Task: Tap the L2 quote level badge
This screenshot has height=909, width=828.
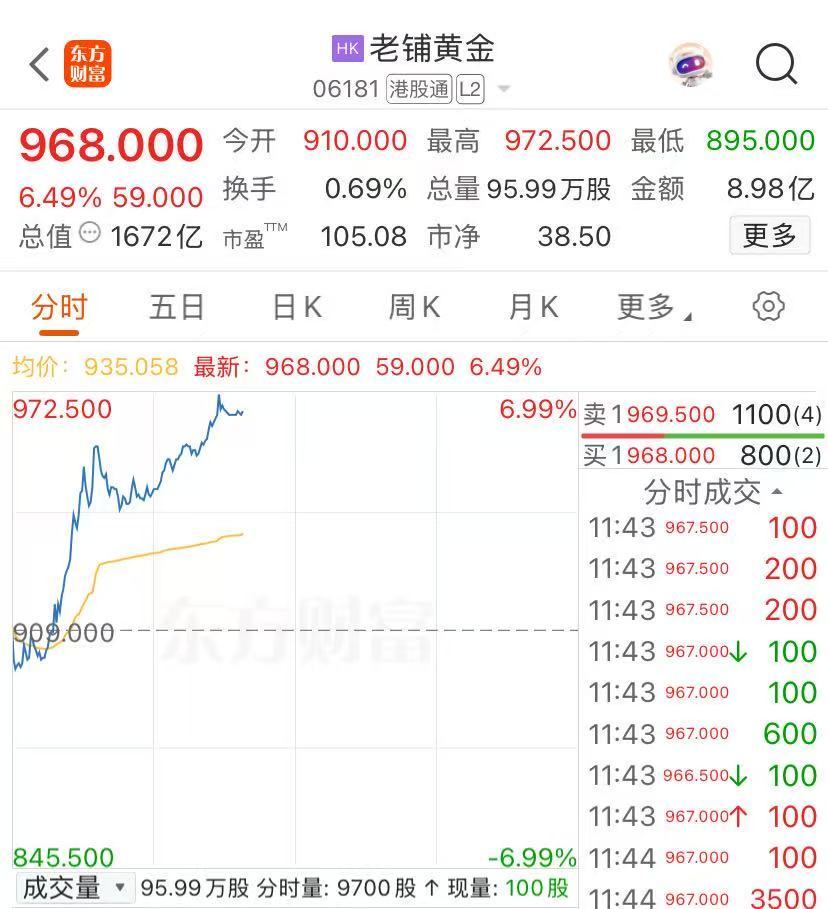Action: tap(468, 88)
